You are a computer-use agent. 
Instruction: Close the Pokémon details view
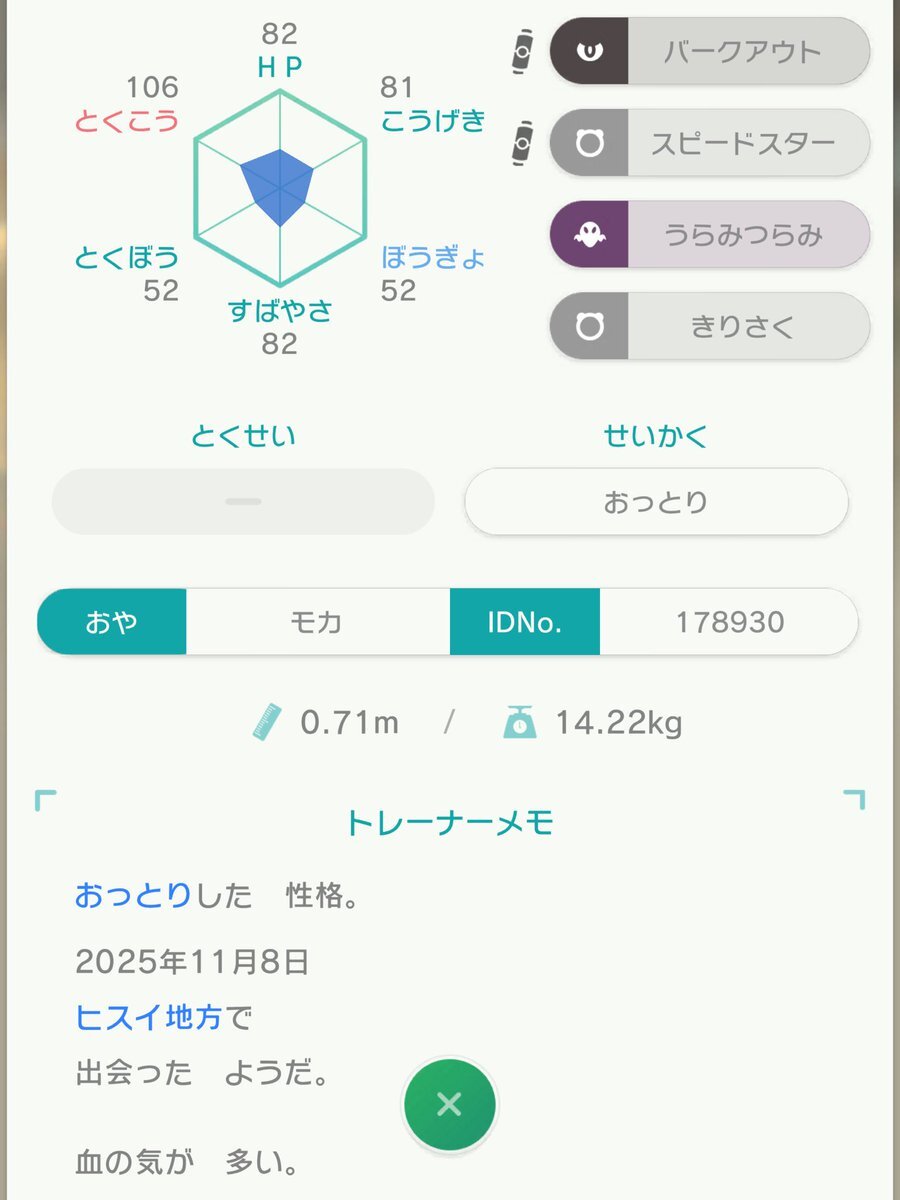(x=449, y=1104)
